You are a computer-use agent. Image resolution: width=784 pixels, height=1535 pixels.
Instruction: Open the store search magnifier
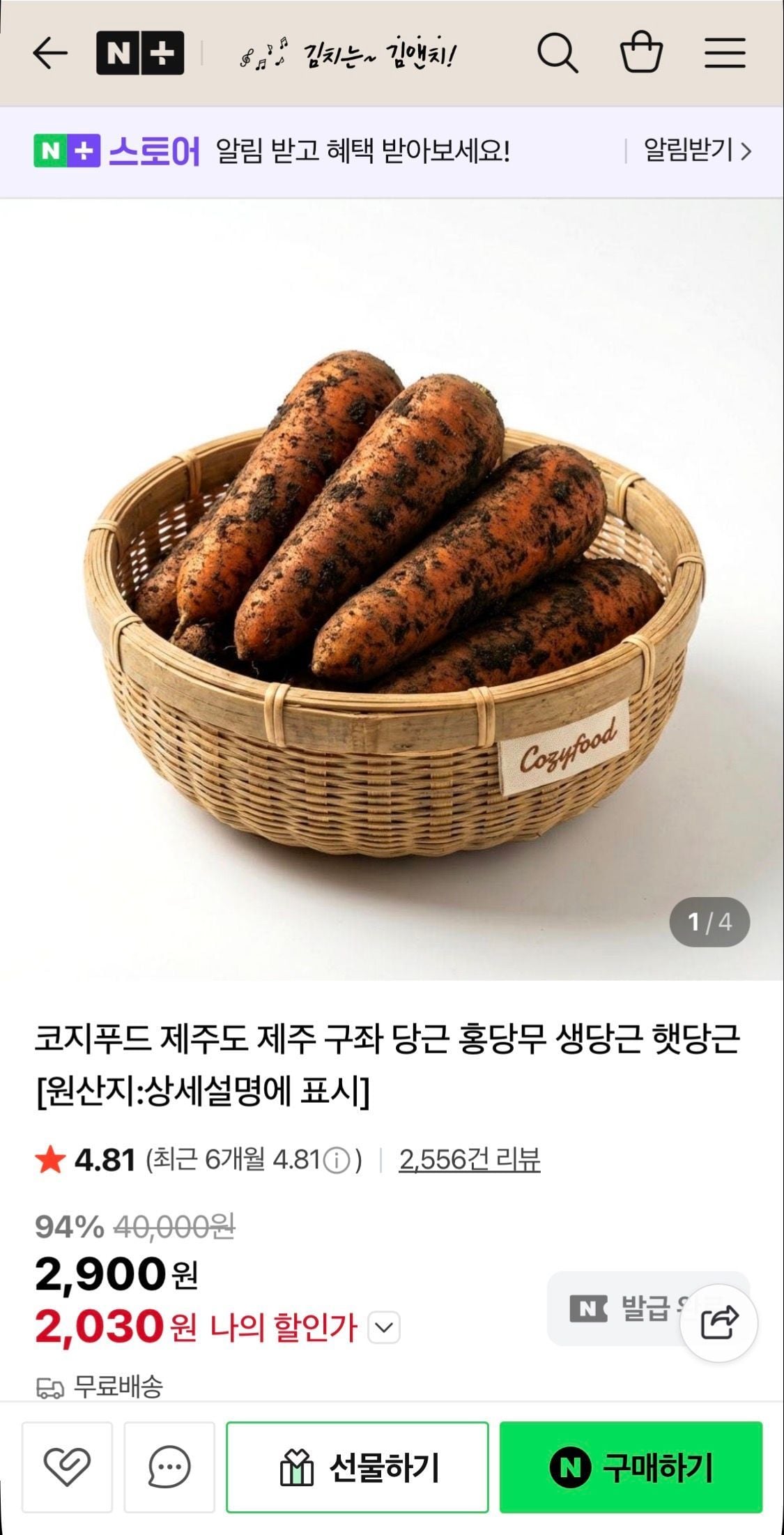tap(557, 53)
